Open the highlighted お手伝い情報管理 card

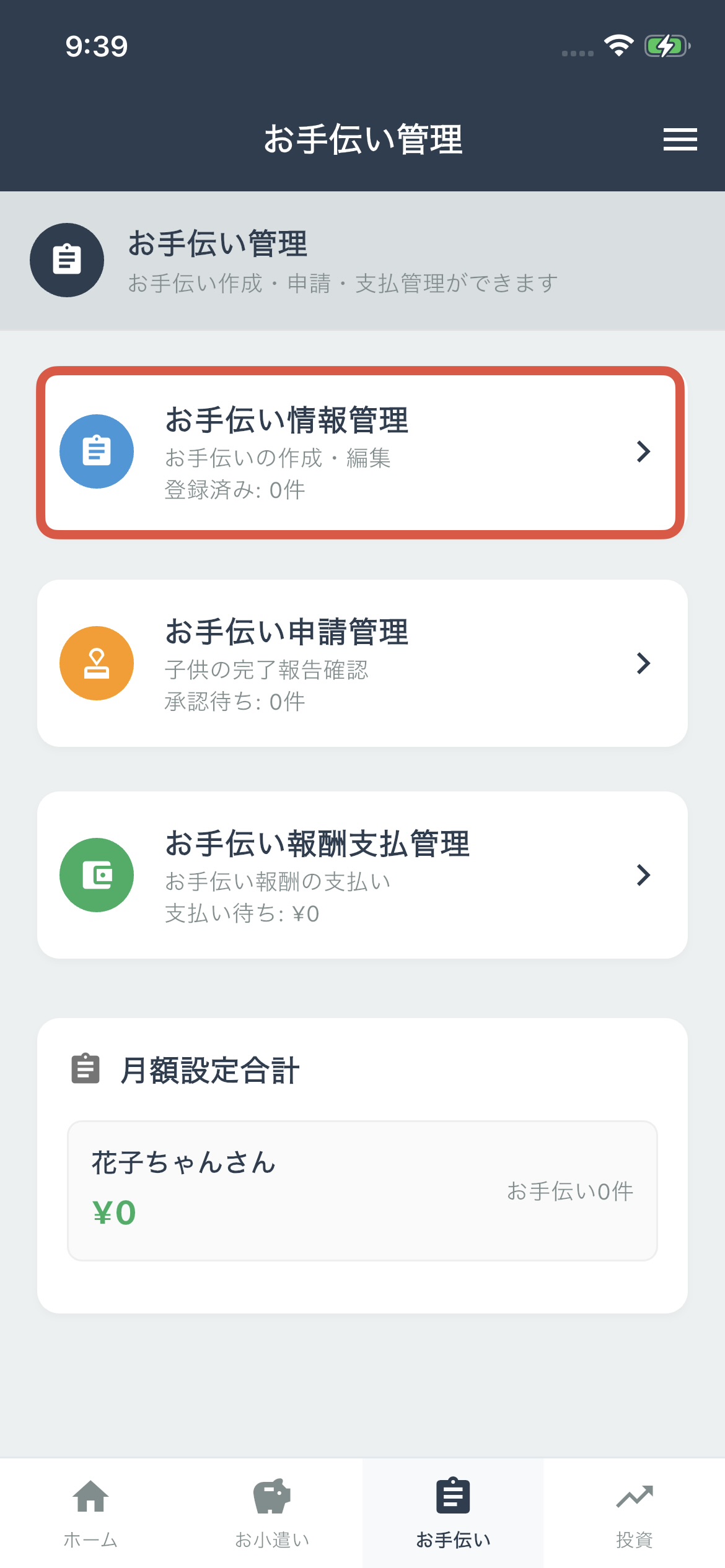tap(362, 451)
